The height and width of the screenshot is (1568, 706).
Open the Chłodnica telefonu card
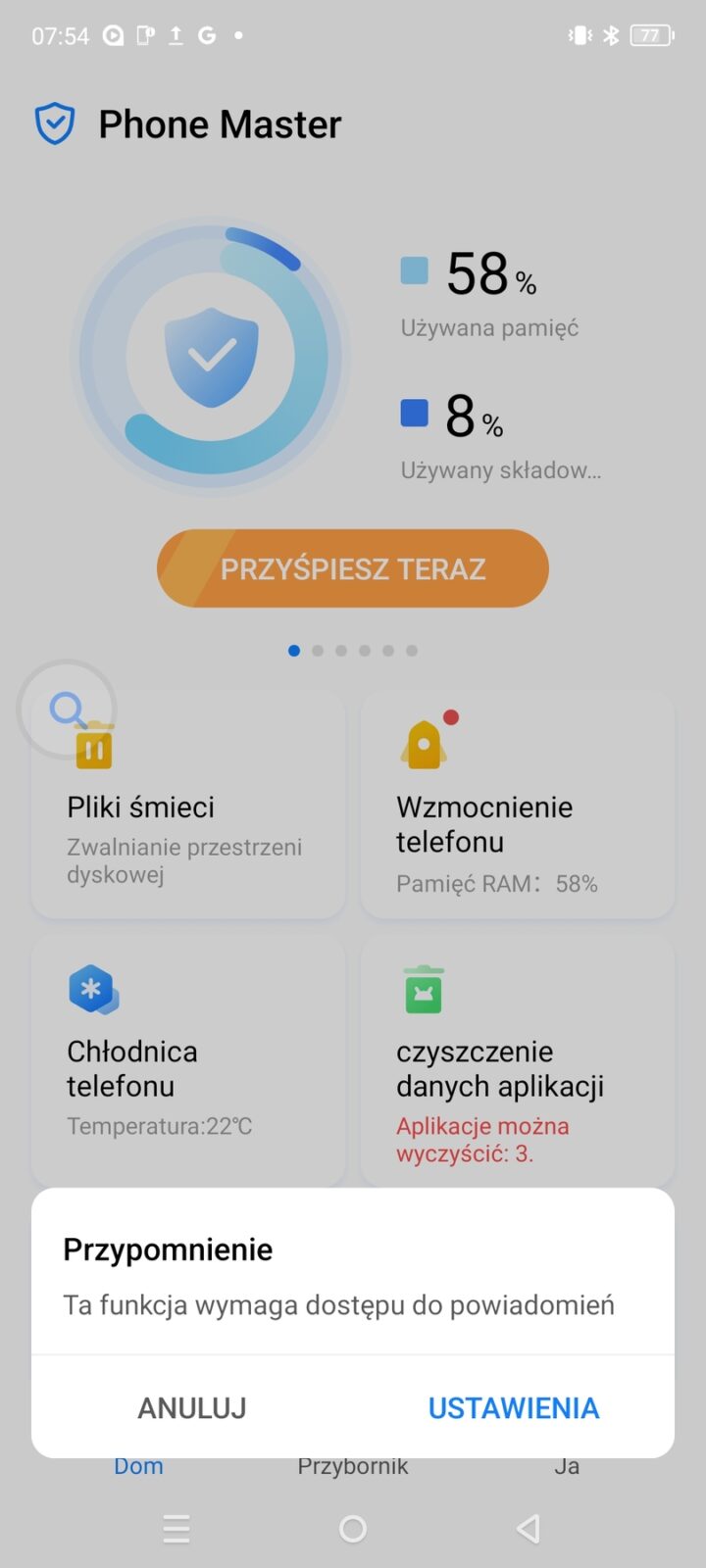[188, 1058]
